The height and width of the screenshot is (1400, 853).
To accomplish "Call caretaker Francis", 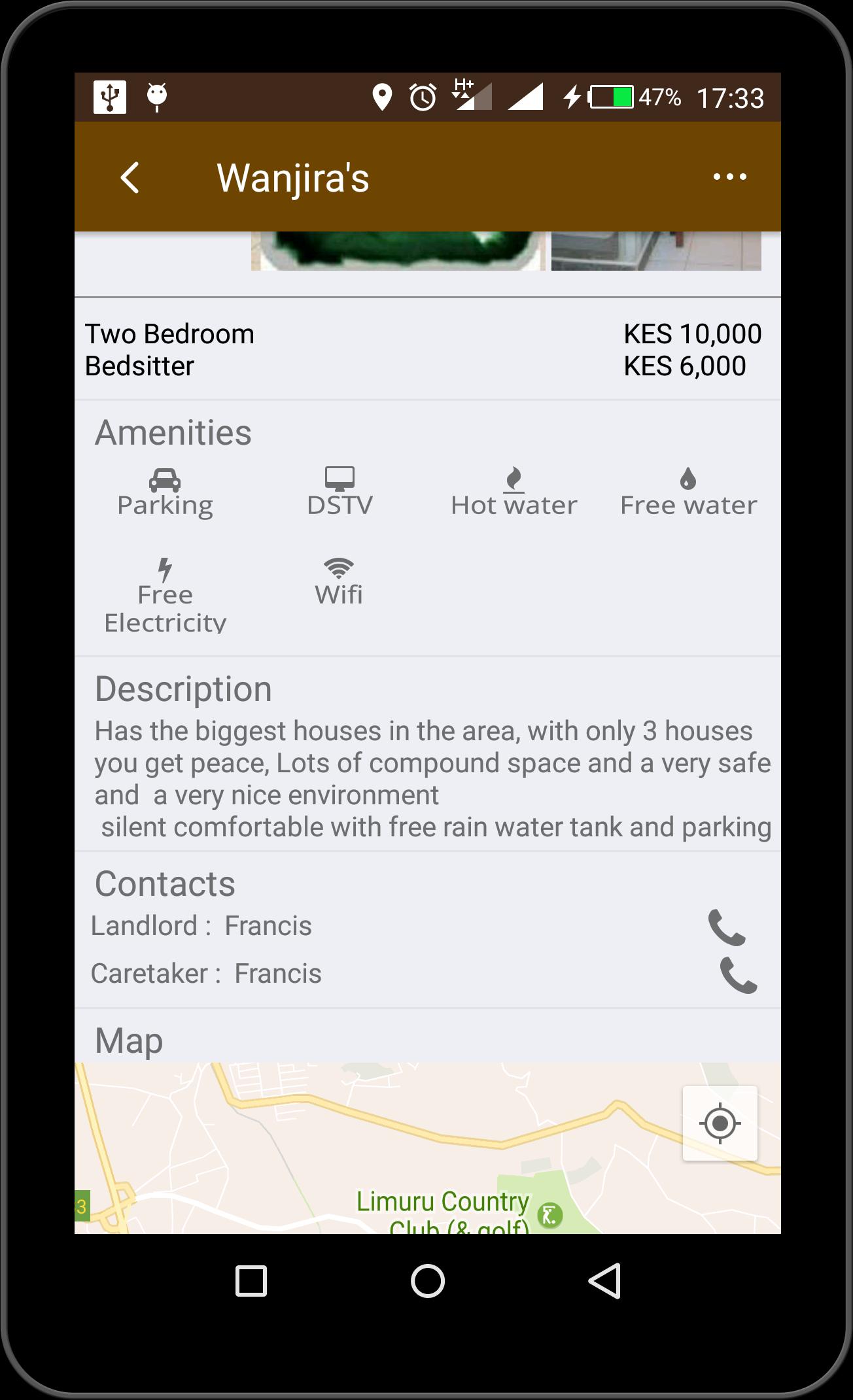I will [738, 975].
